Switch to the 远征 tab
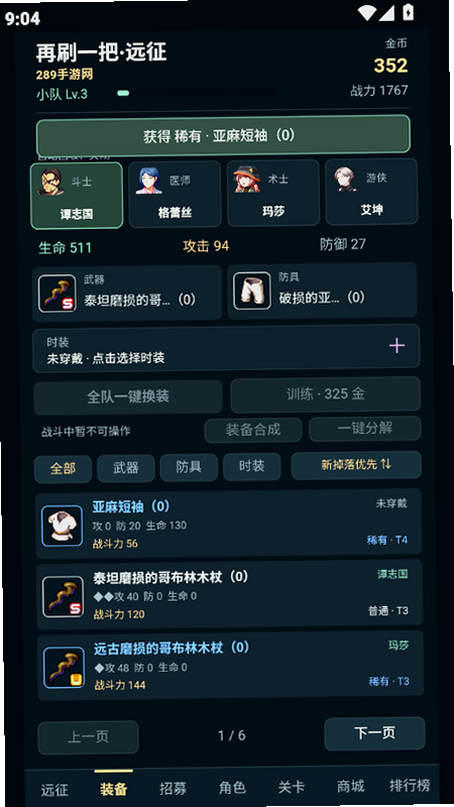Screen dimensions: 454x807 pos(55,790)
